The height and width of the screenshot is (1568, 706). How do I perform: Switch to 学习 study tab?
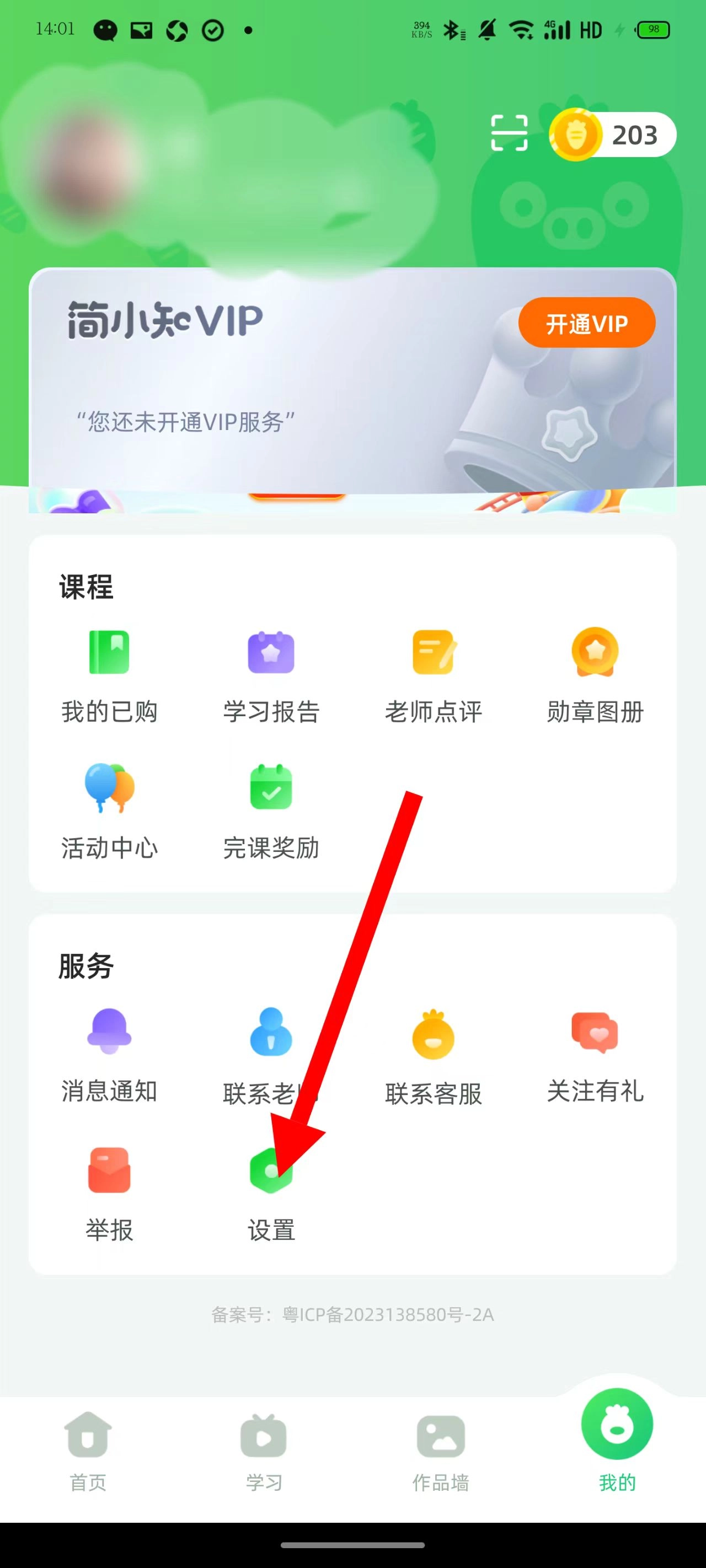click(x=264, y=1451)
